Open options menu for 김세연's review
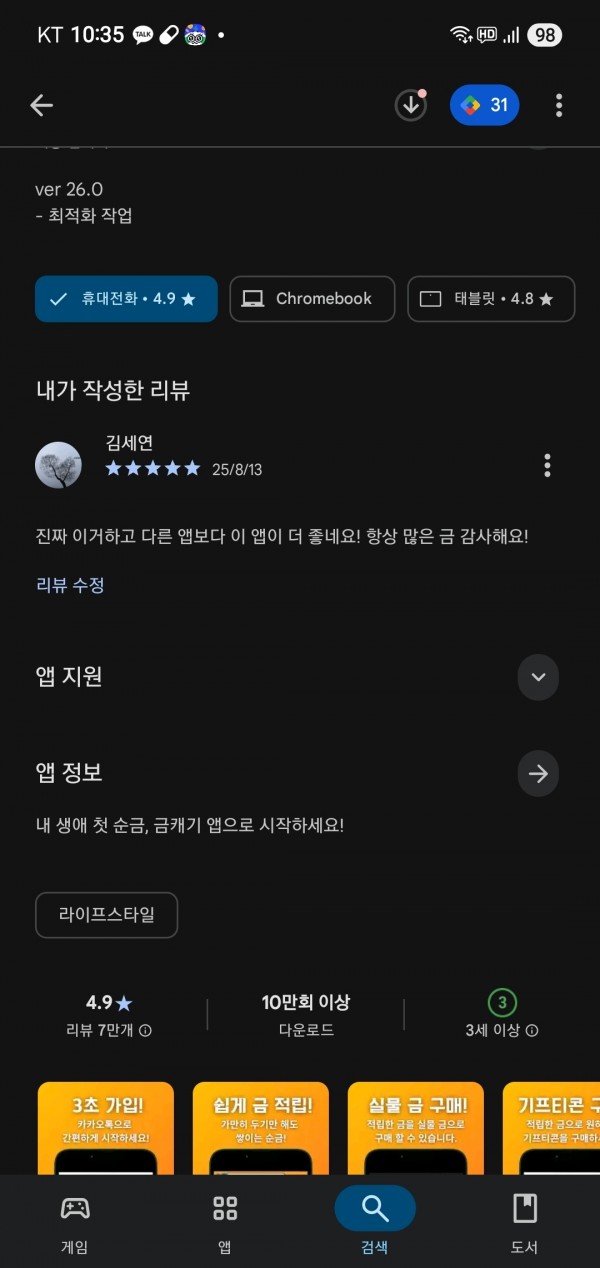This screenshot has width=600, height=1268. (x=547, y=465)
